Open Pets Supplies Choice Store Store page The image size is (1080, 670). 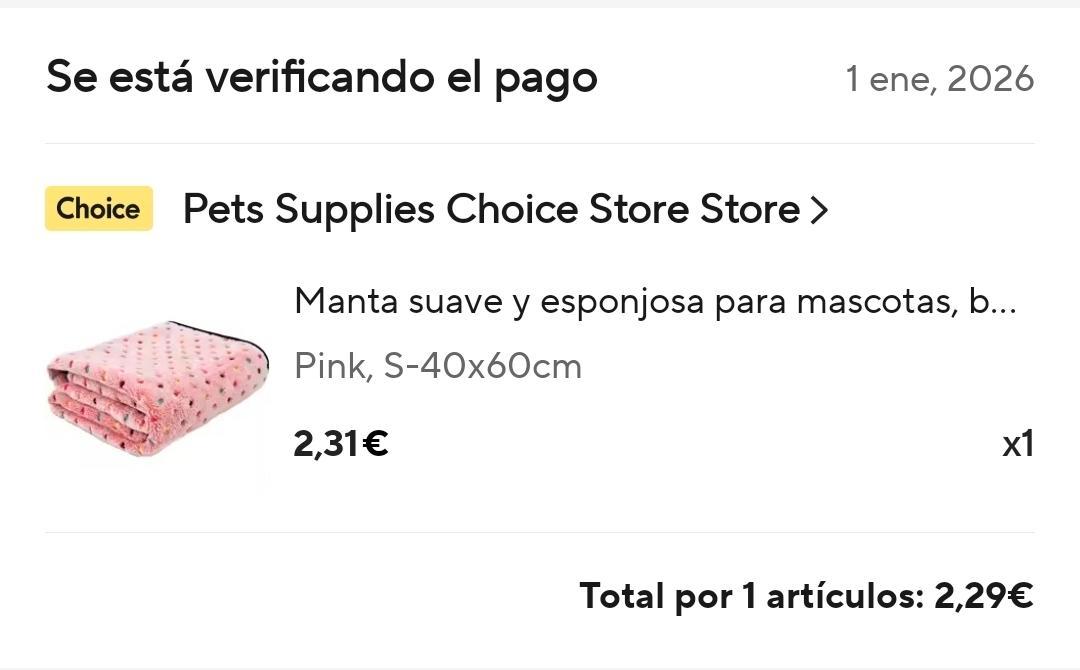click(x=505, y=210)
